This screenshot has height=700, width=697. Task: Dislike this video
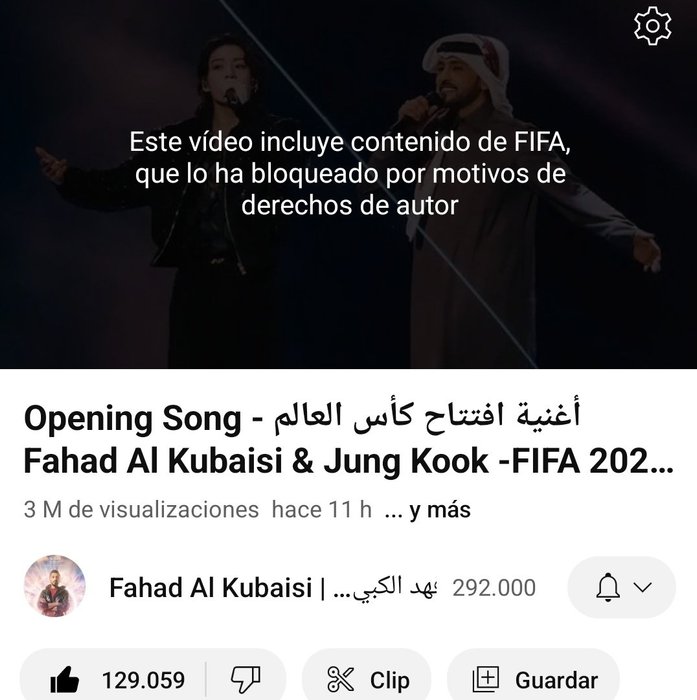pyautogui.click(x=245, y=680)
